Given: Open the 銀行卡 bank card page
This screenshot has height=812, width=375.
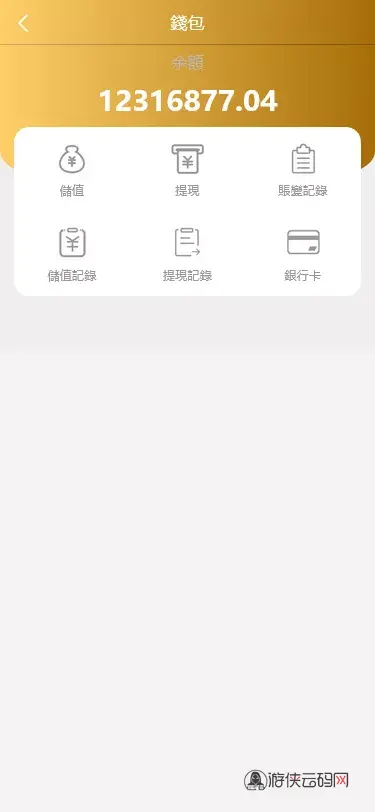Looking at the screenshot, I should 303,255.
